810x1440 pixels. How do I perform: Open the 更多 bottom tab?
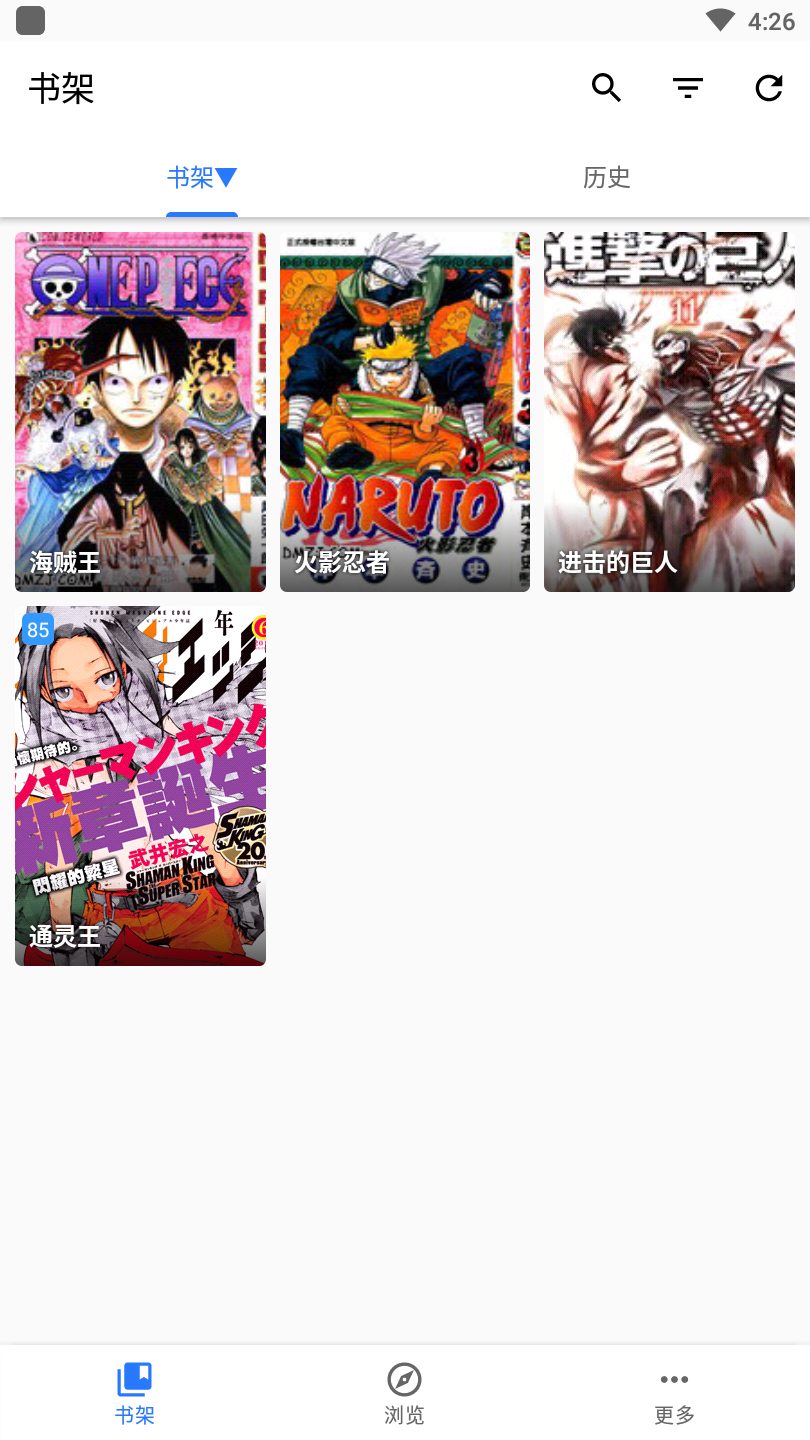tap(674, 1393)
